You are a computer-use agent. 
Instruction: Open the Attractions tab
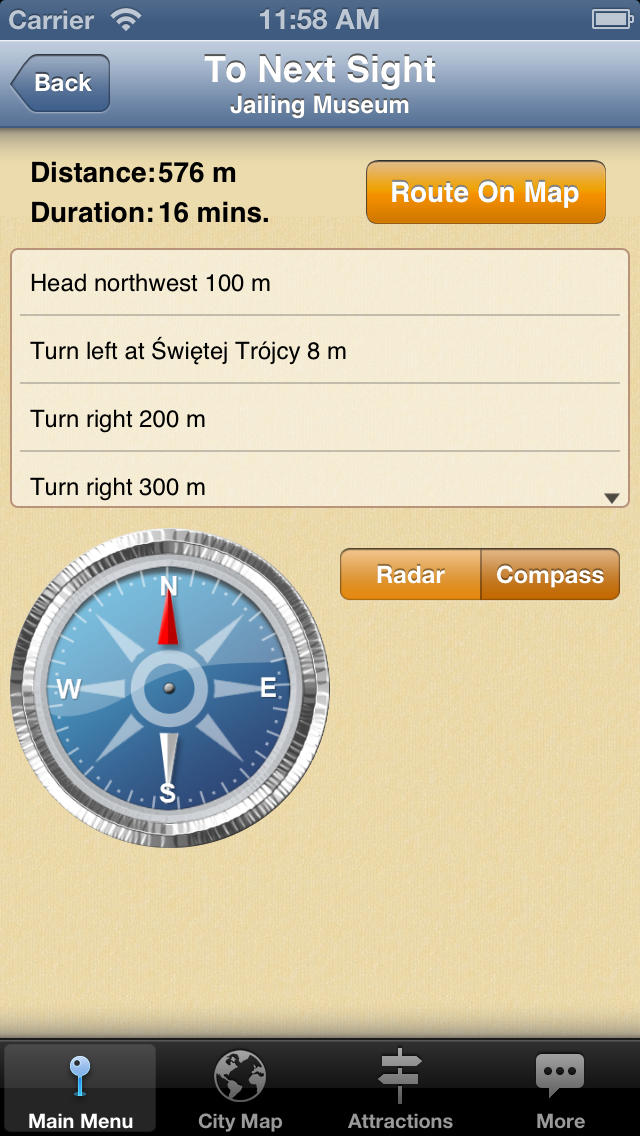click(400, 1089)
